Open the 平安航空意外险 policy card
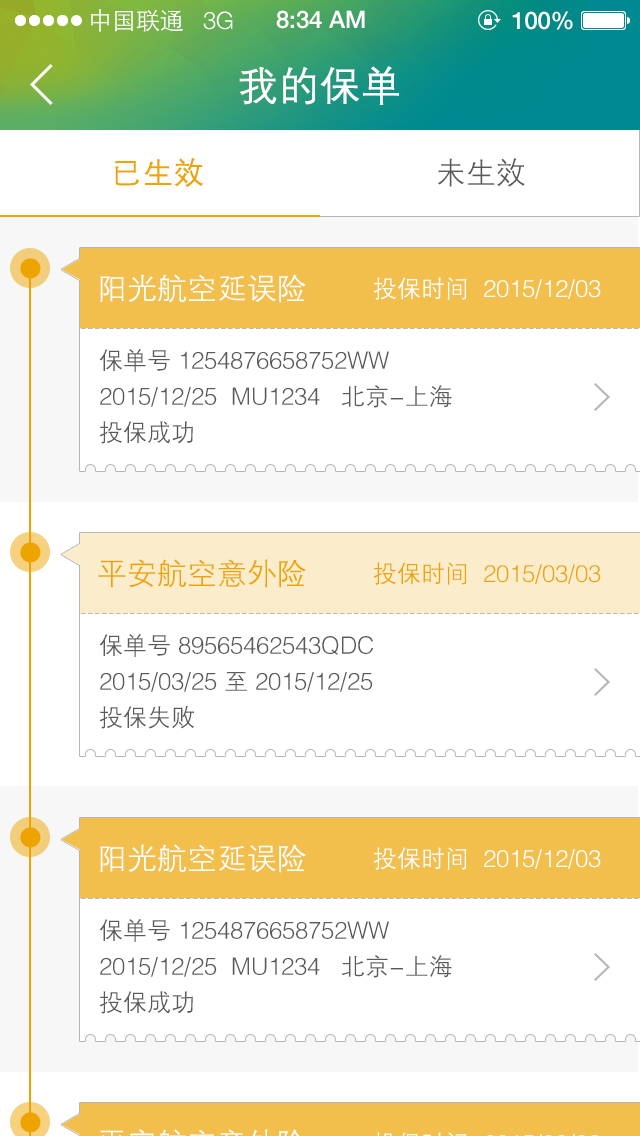Viewport: 640px width, 1136px height. 359,645
